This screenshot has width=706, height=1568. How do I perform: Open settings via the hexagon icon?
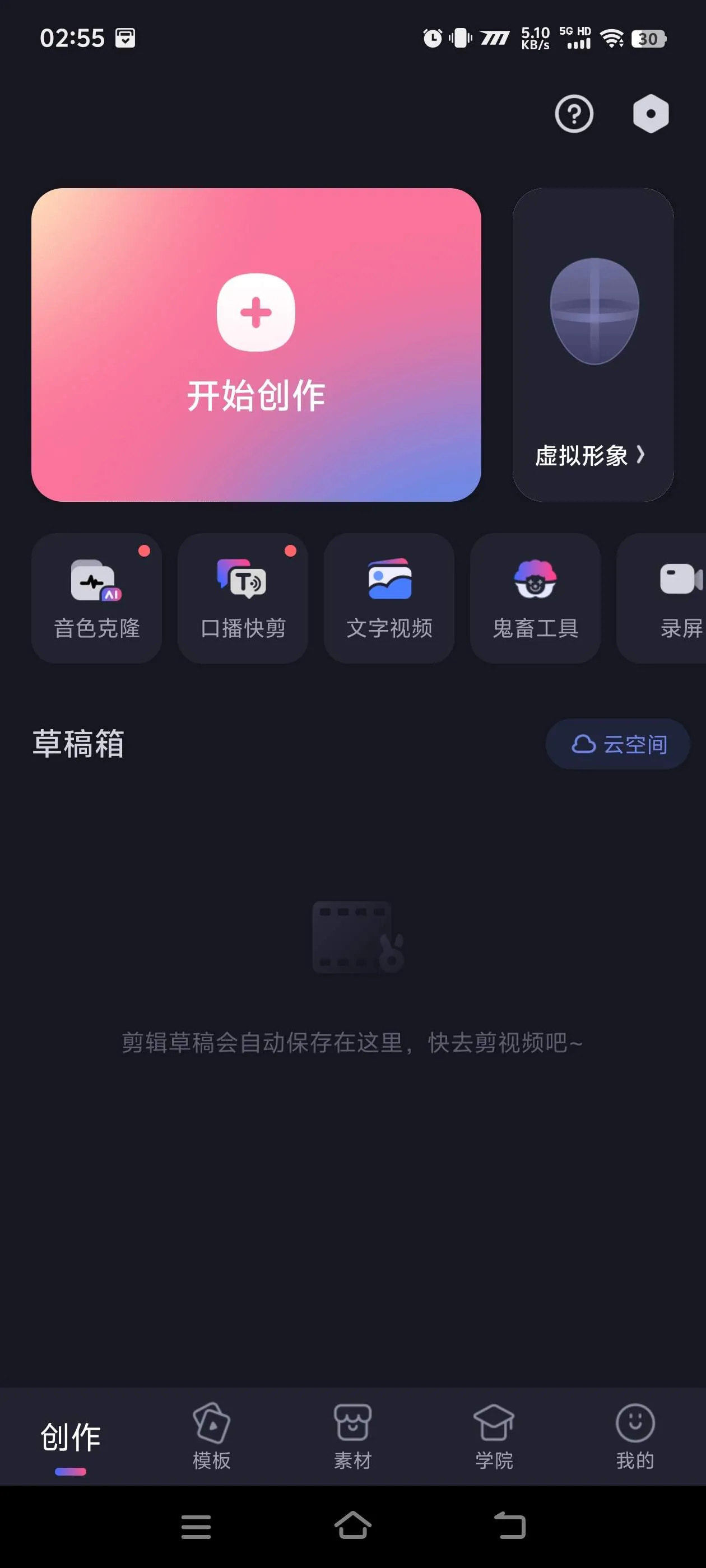(650, 114)
